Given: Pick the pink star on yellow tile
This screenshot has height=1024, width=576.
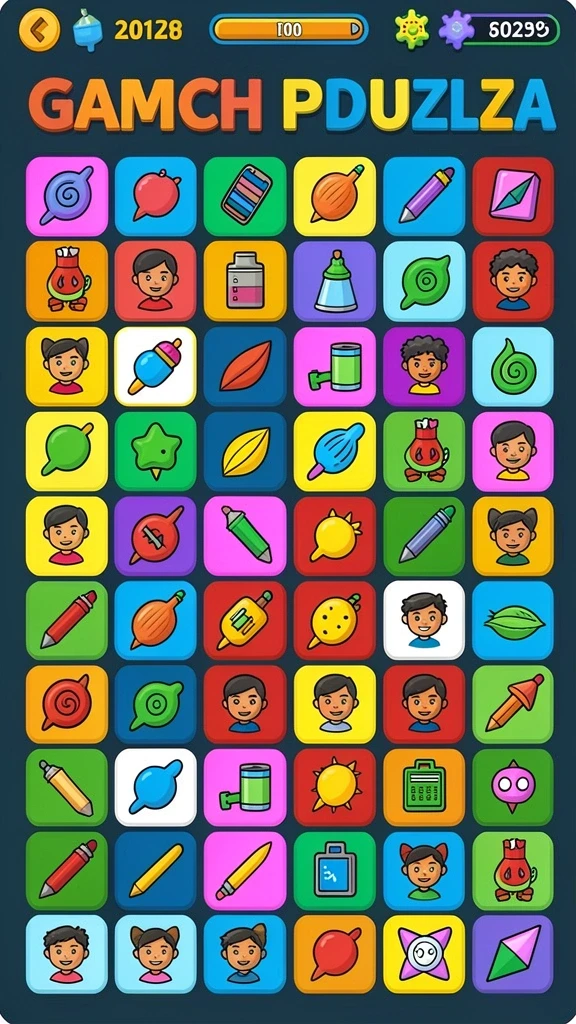Looking at the screenshot, I should (424, 954).
